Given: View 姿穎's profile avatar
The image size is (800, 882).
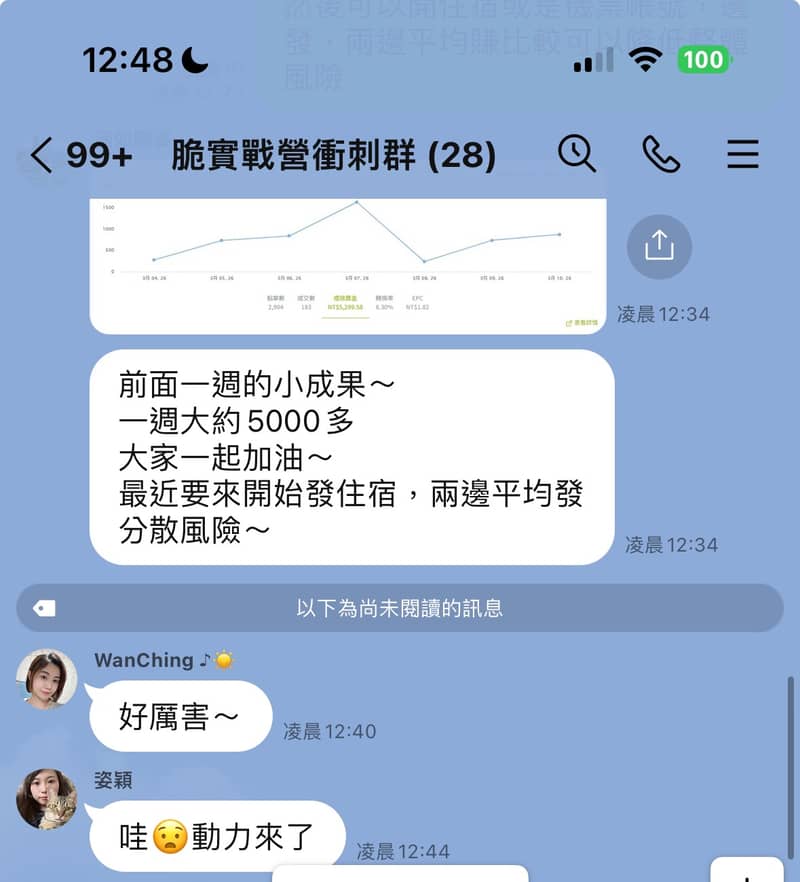Looking at the screenshot, I should (x=47, y=799).
